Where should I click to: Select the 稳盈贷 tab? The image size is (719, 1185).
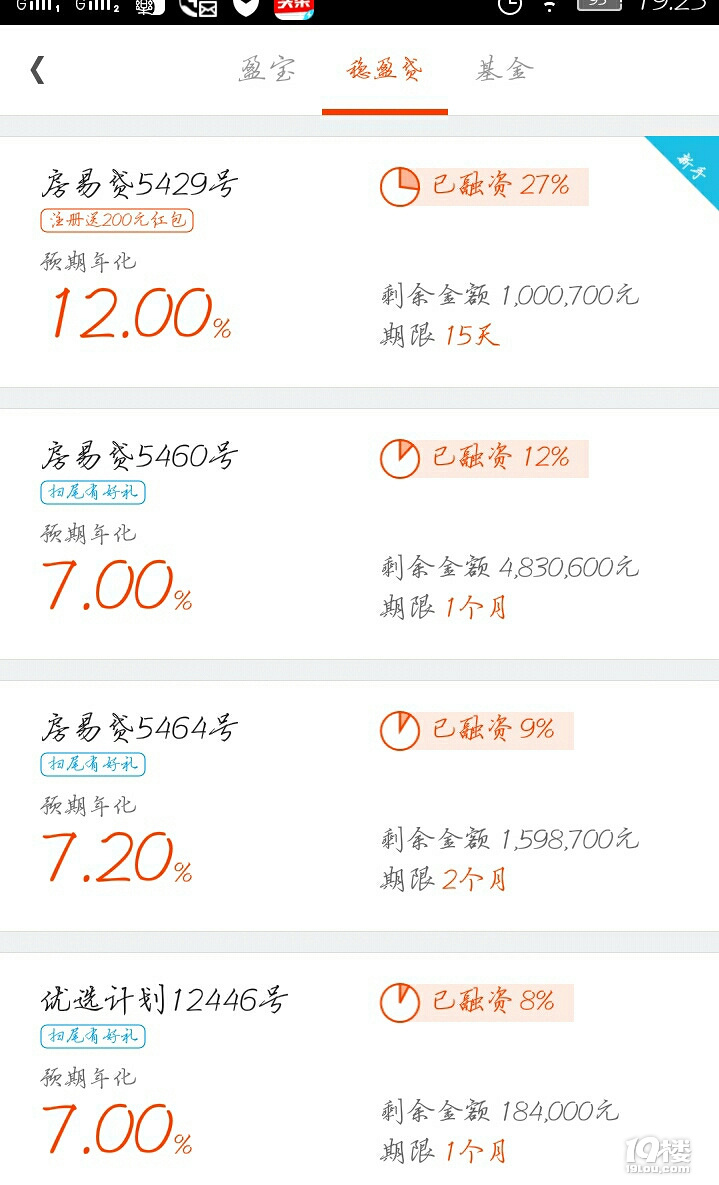(x=385, y=70)
